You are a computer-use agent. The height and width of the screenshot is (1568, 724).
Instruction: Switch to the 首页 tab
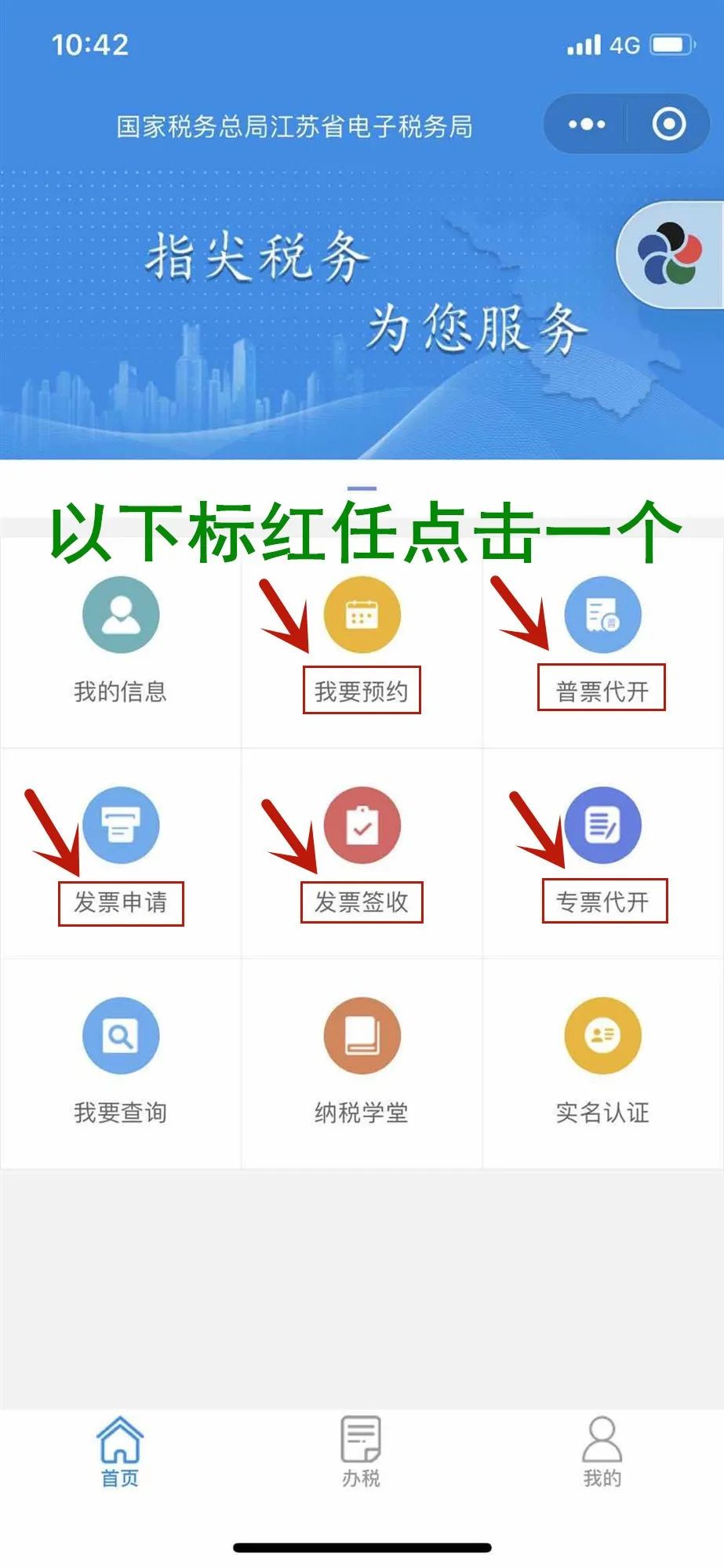pos(120,1452)
